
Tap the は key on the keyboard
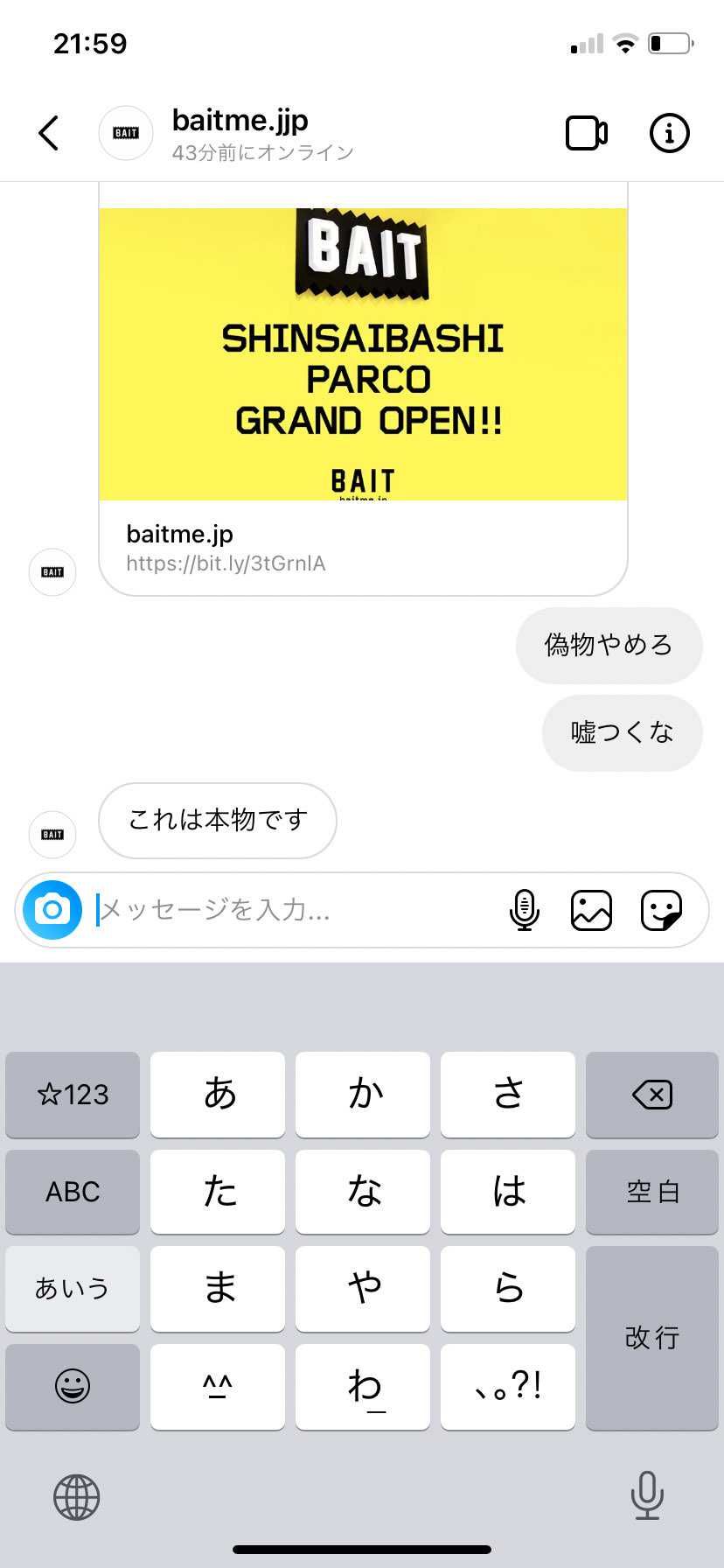point(508,1192)
